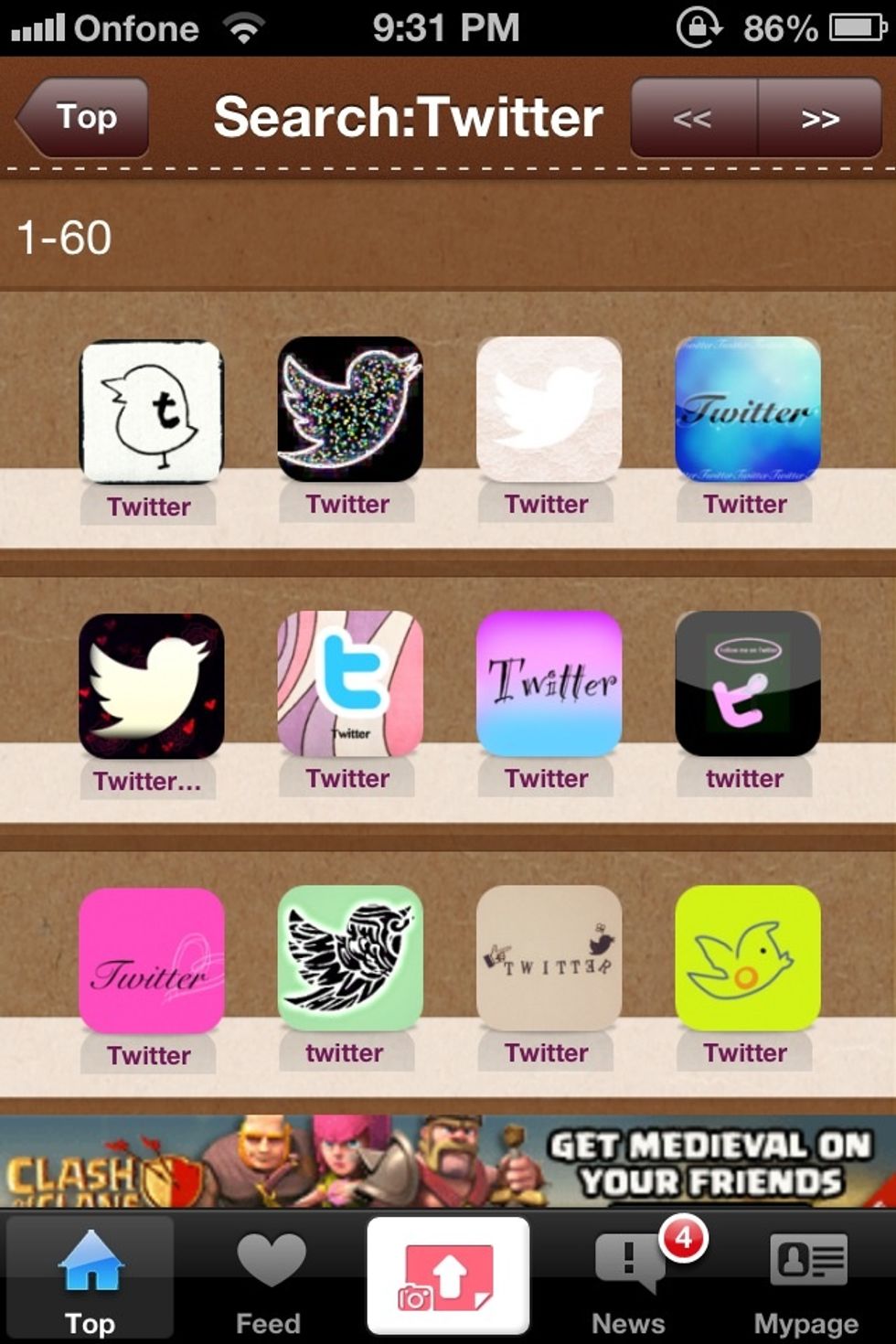Select the hot pink cursive Twitter icon
896x1344 pixels.
coord(149,960)
